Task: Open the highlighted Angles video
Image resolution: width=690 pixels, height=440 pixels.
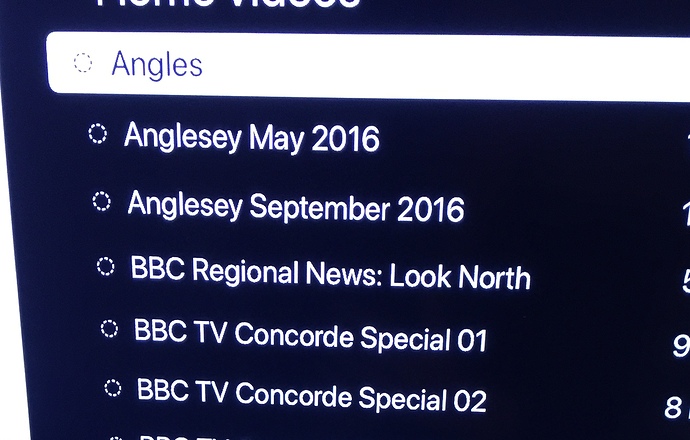Action: point(157,66)
